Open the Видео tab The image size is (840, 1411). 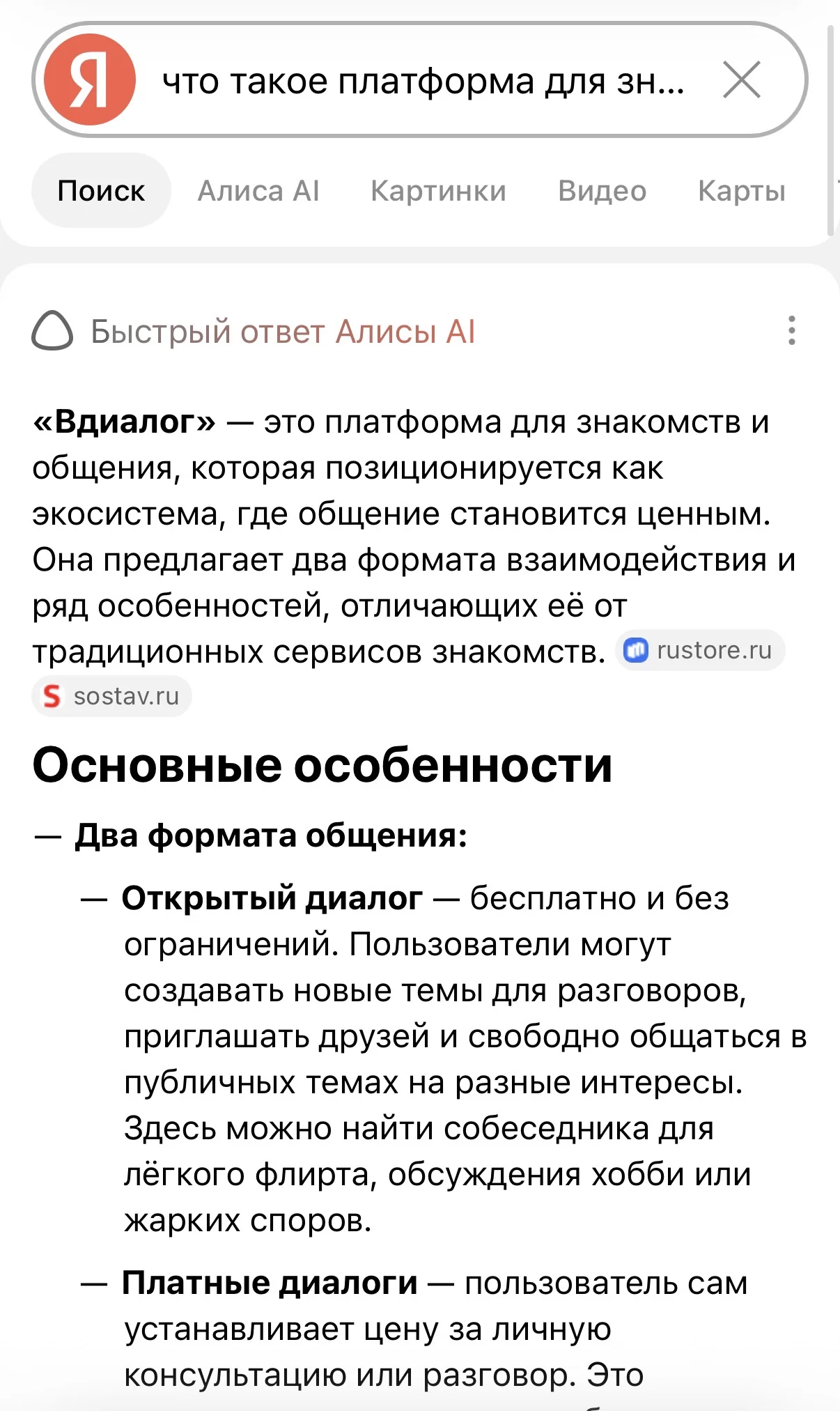pos(602,191)
